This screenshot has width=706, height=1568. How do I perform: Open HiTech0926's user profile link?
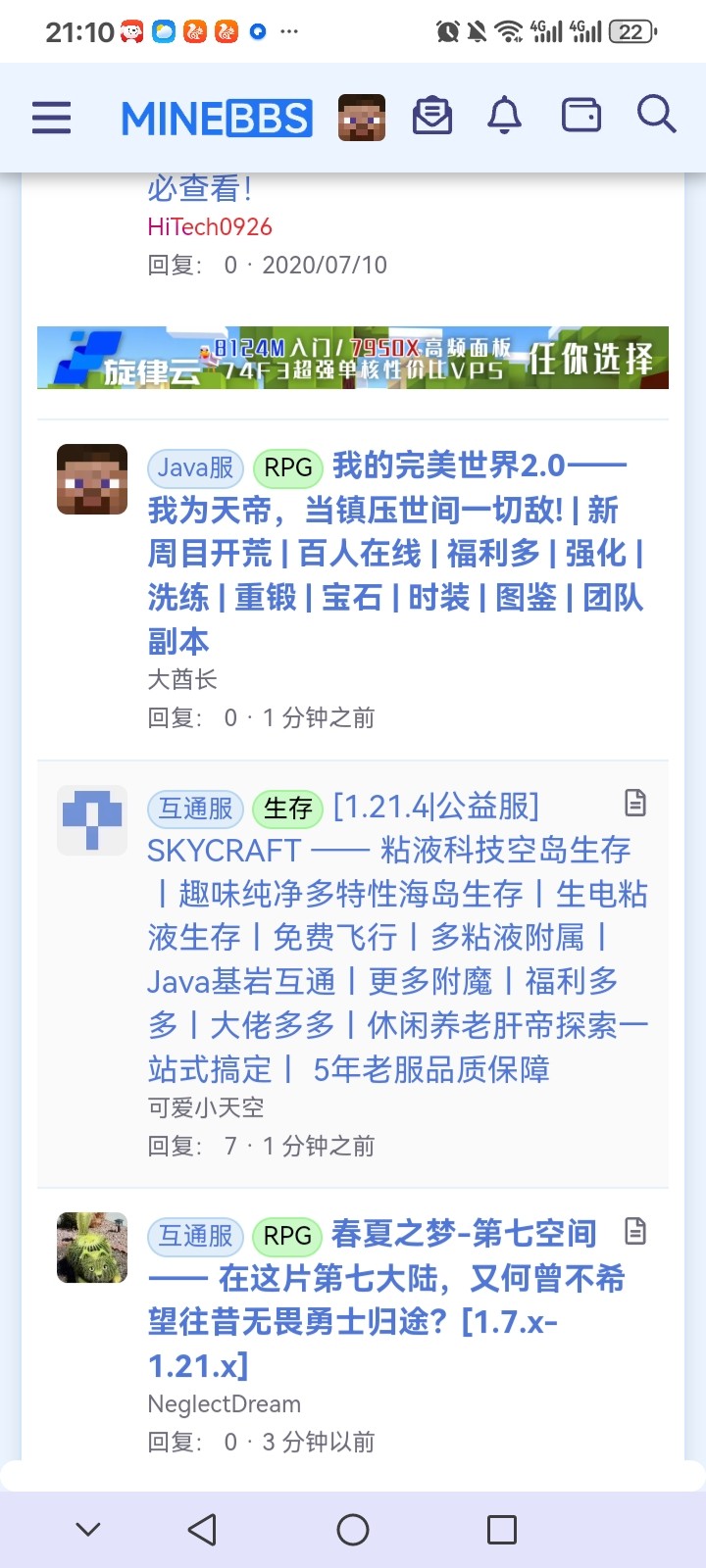click(x=210, y=226)
